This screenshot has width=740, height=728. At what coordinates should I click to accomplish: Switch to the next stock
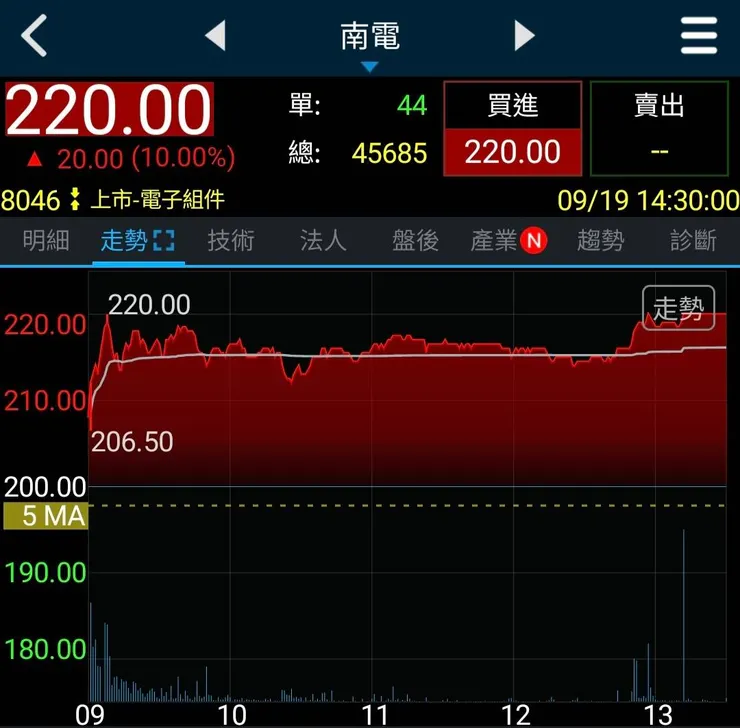point(525,37)
